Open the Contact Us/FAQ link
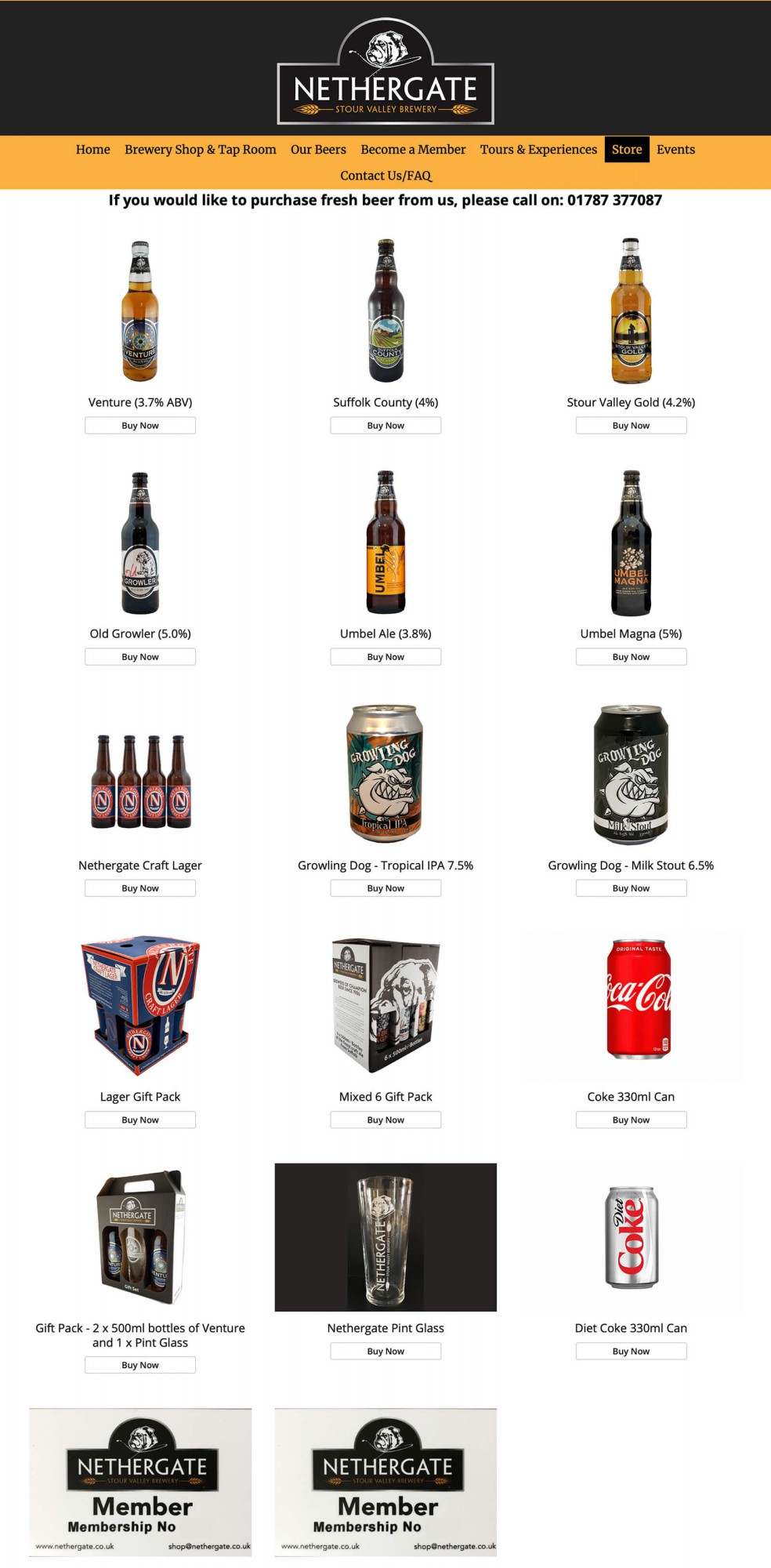The width and height of the screenshot is (771, 1568). tap(385, 176)
